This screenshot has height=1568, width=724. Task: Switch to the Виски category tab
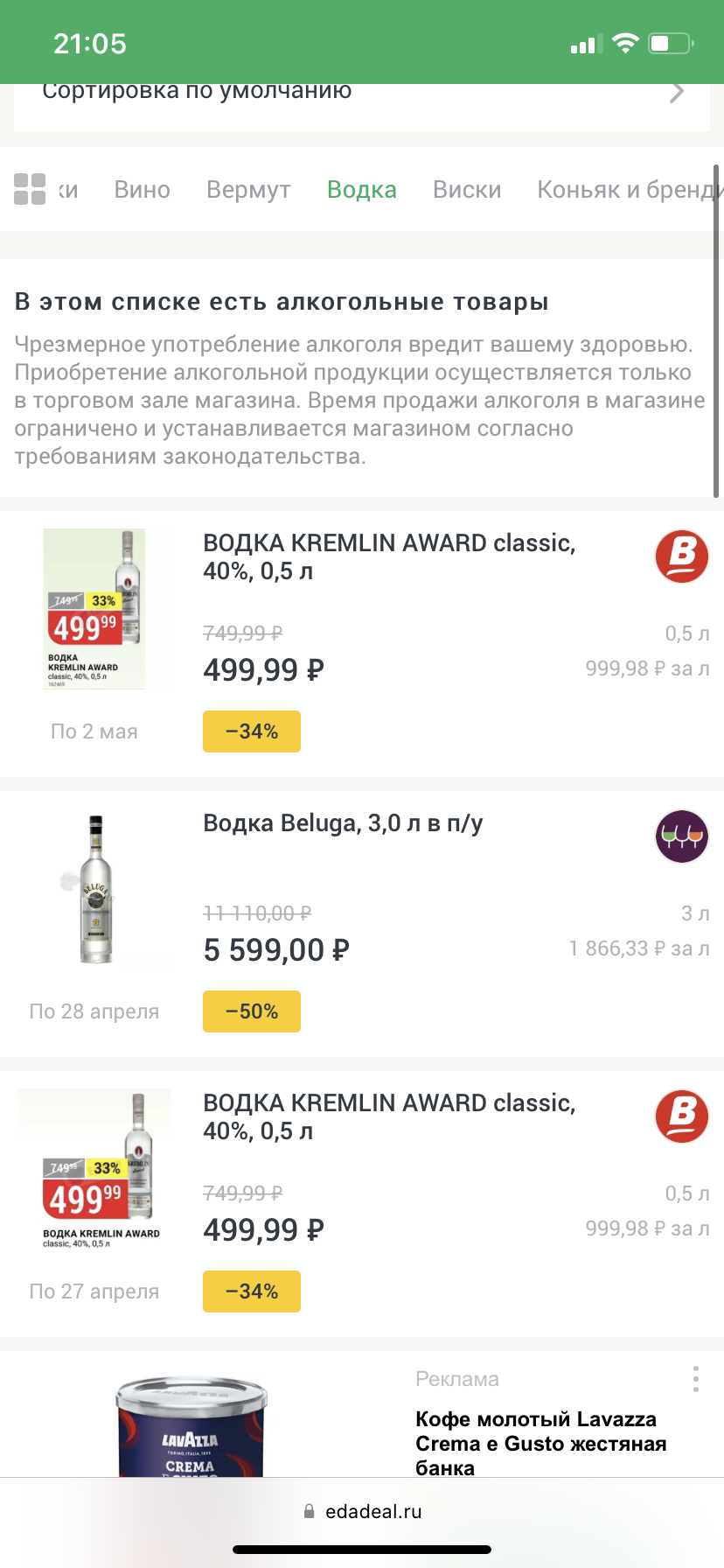467,190
